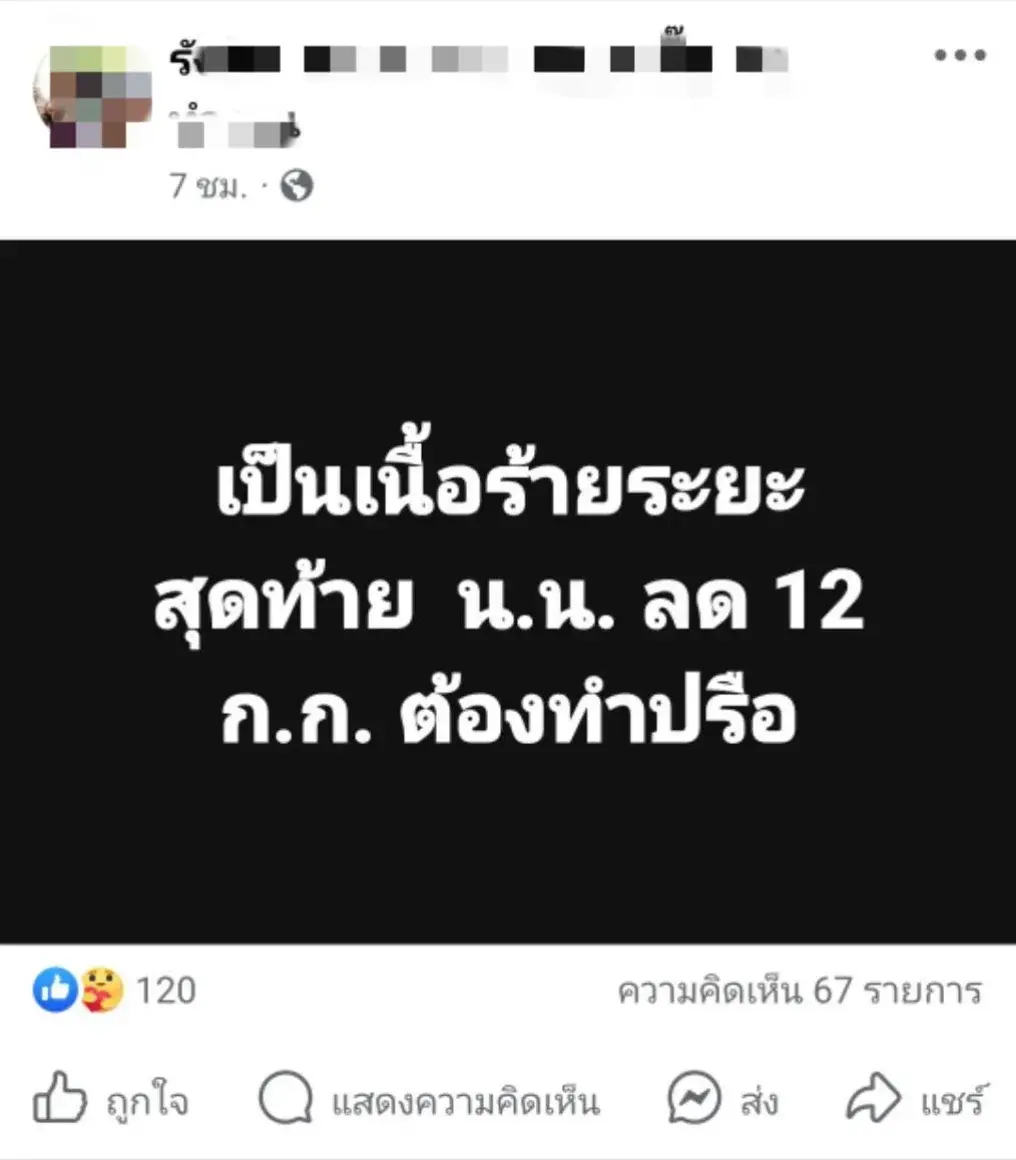Like the post with ถูกใจ button
This screenshot has width=1016, height=1160.
tap(111, 1101)
